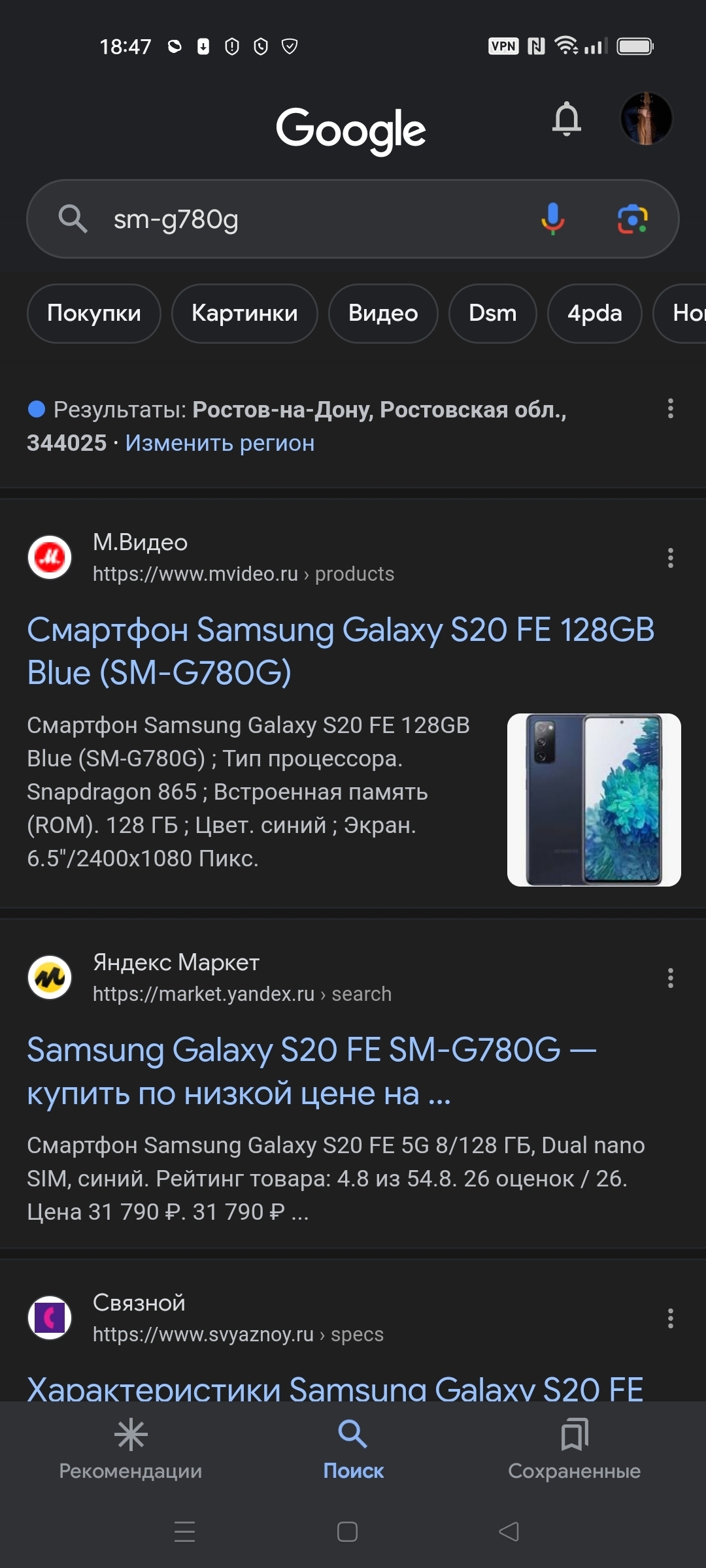Select the Картинки filter chip
Screen dimensions: 706x1568
(x=244, y=314)
